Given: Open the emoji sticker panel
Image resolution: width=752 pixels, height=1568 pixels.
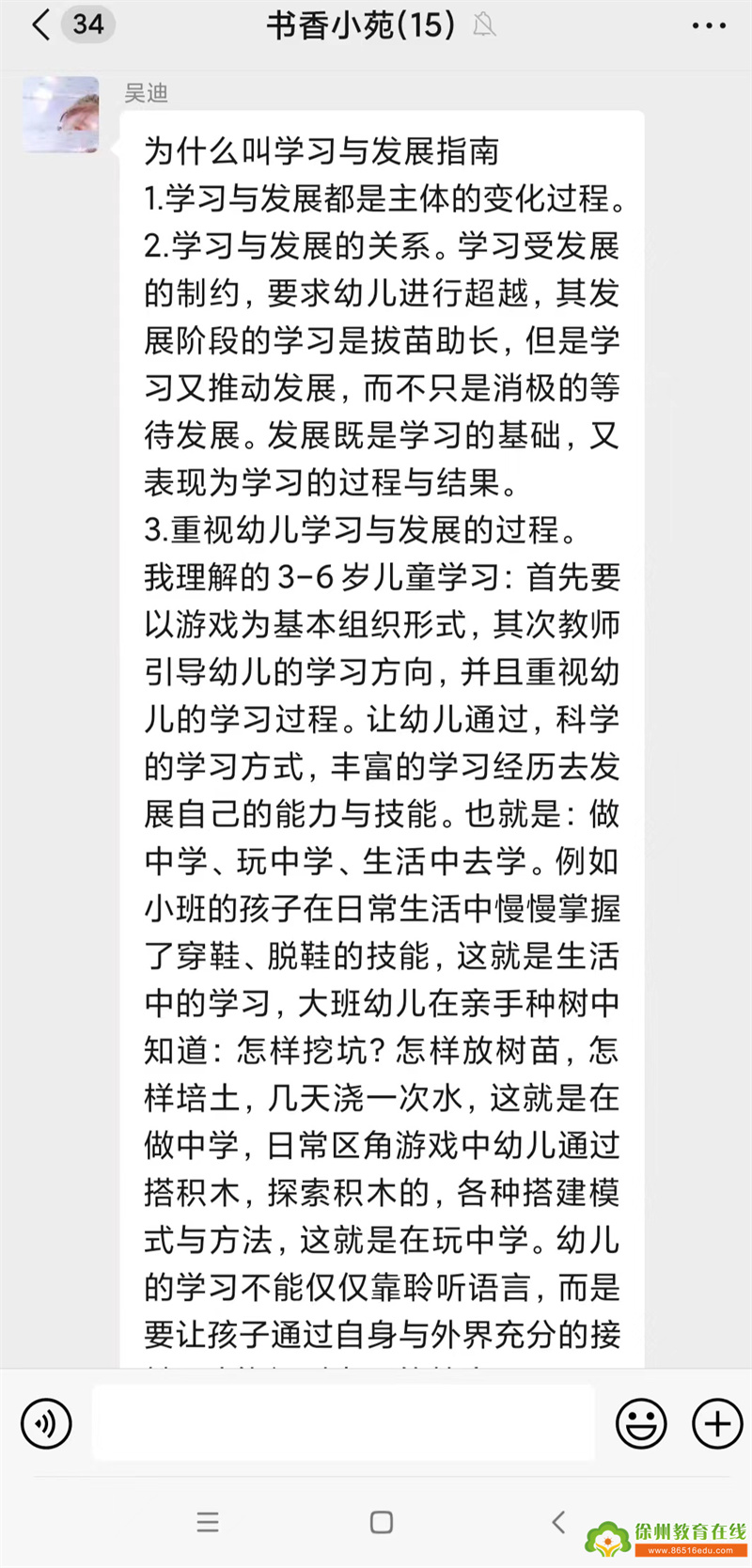Looking at the screenshot, I should point(641,1423).
